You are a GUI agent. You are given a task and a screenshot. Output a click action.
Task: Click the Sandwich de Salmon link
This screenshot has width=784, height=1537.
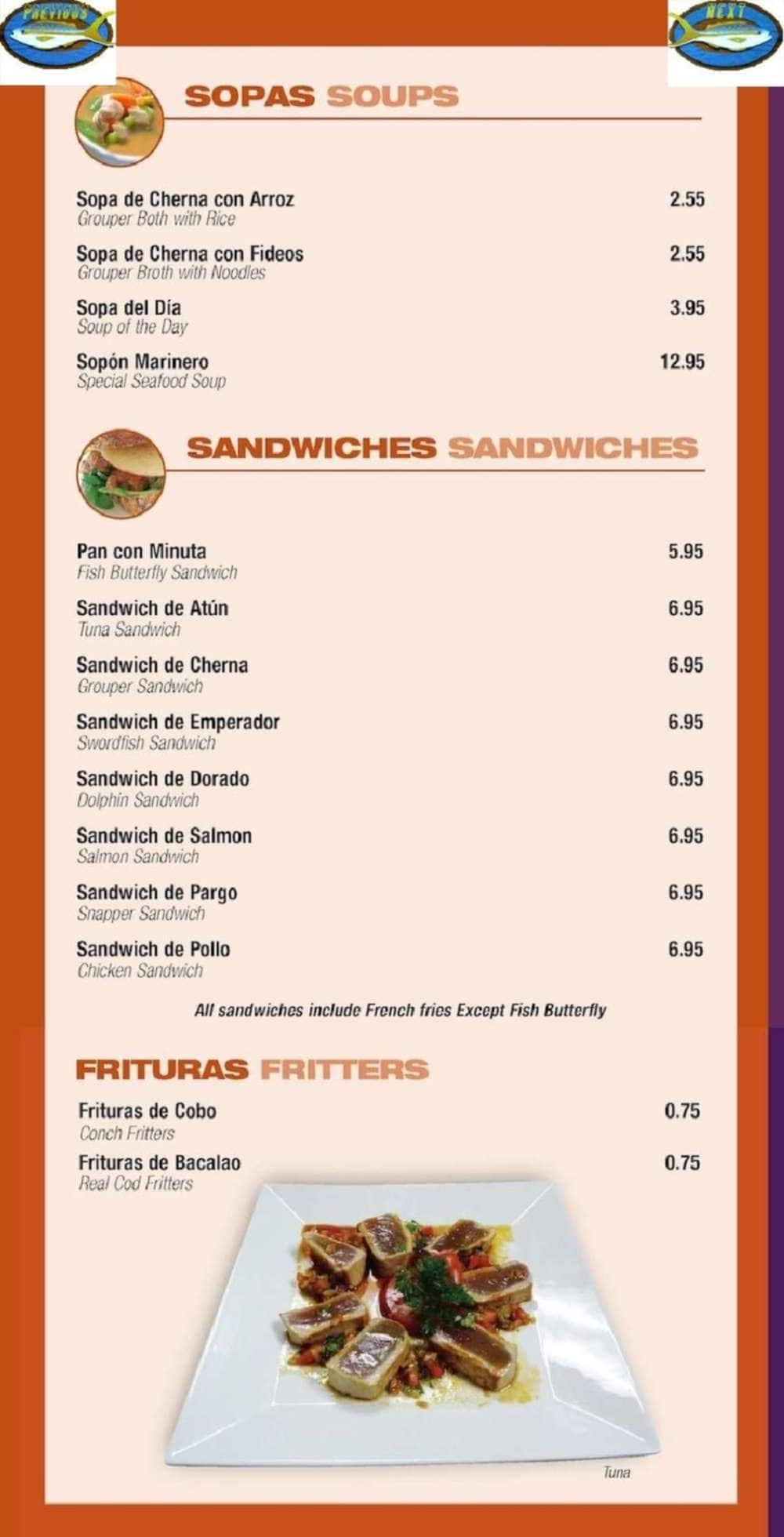tap(164, 835)
